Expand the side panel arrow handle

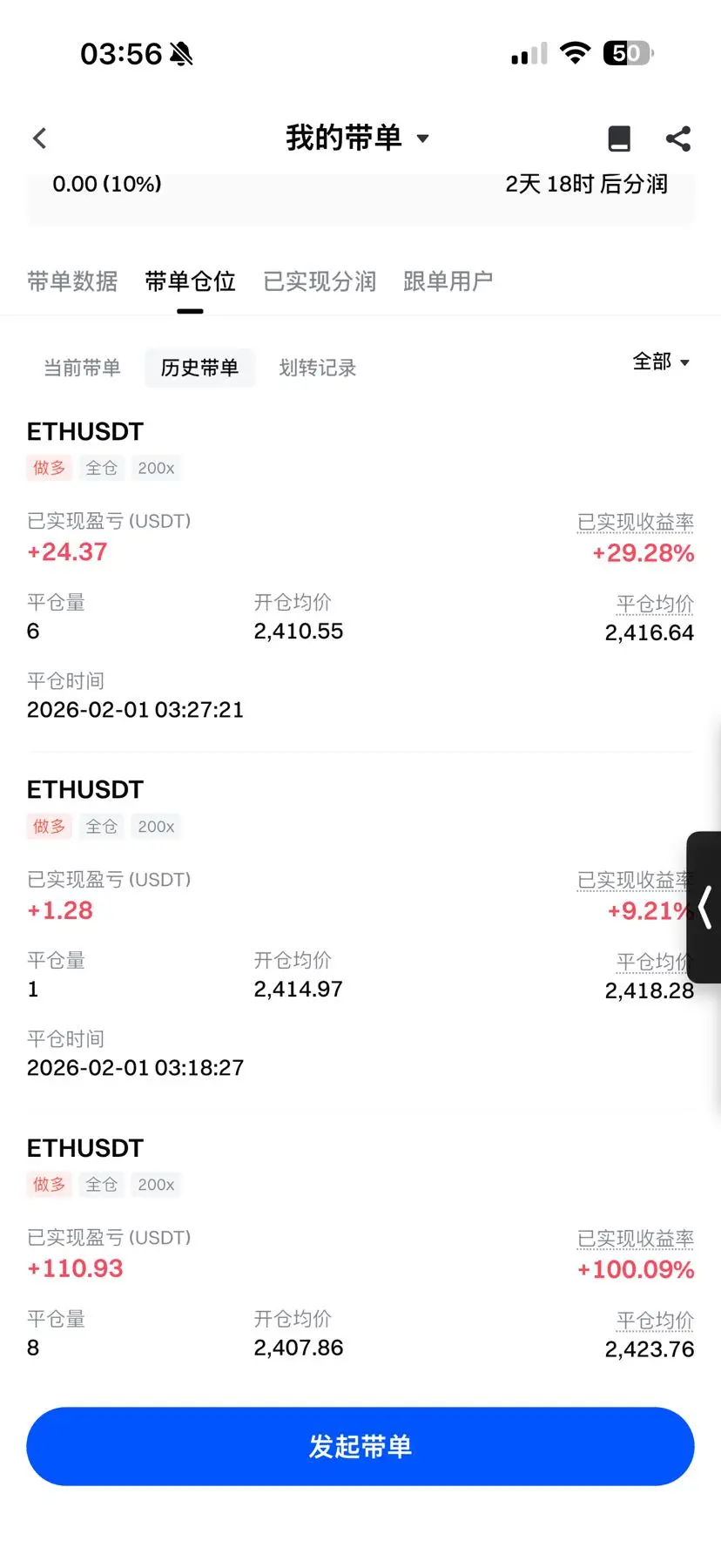(704, 908)
